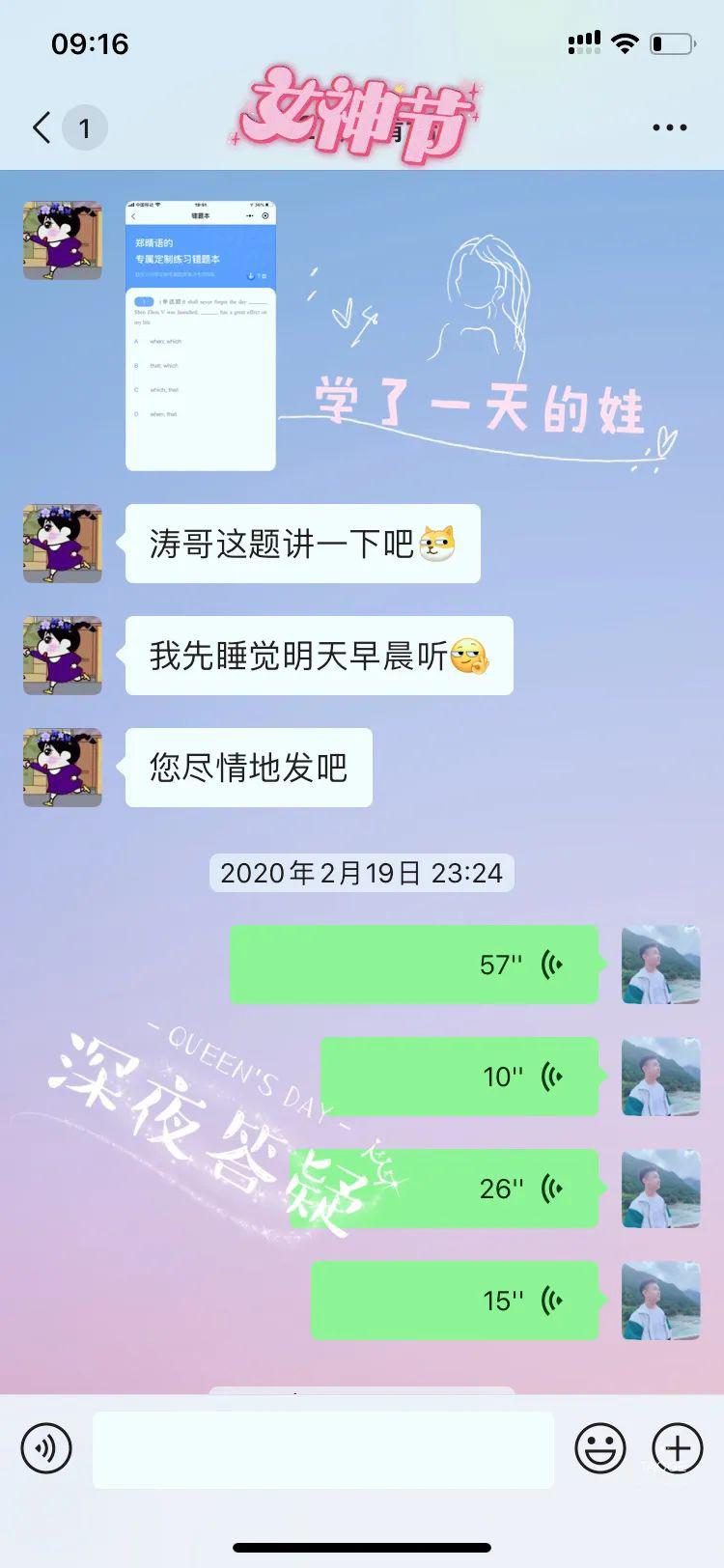Viewport: 724px width, 1568px height.
Task: Switch to voice input mode
Action: 46,1448
